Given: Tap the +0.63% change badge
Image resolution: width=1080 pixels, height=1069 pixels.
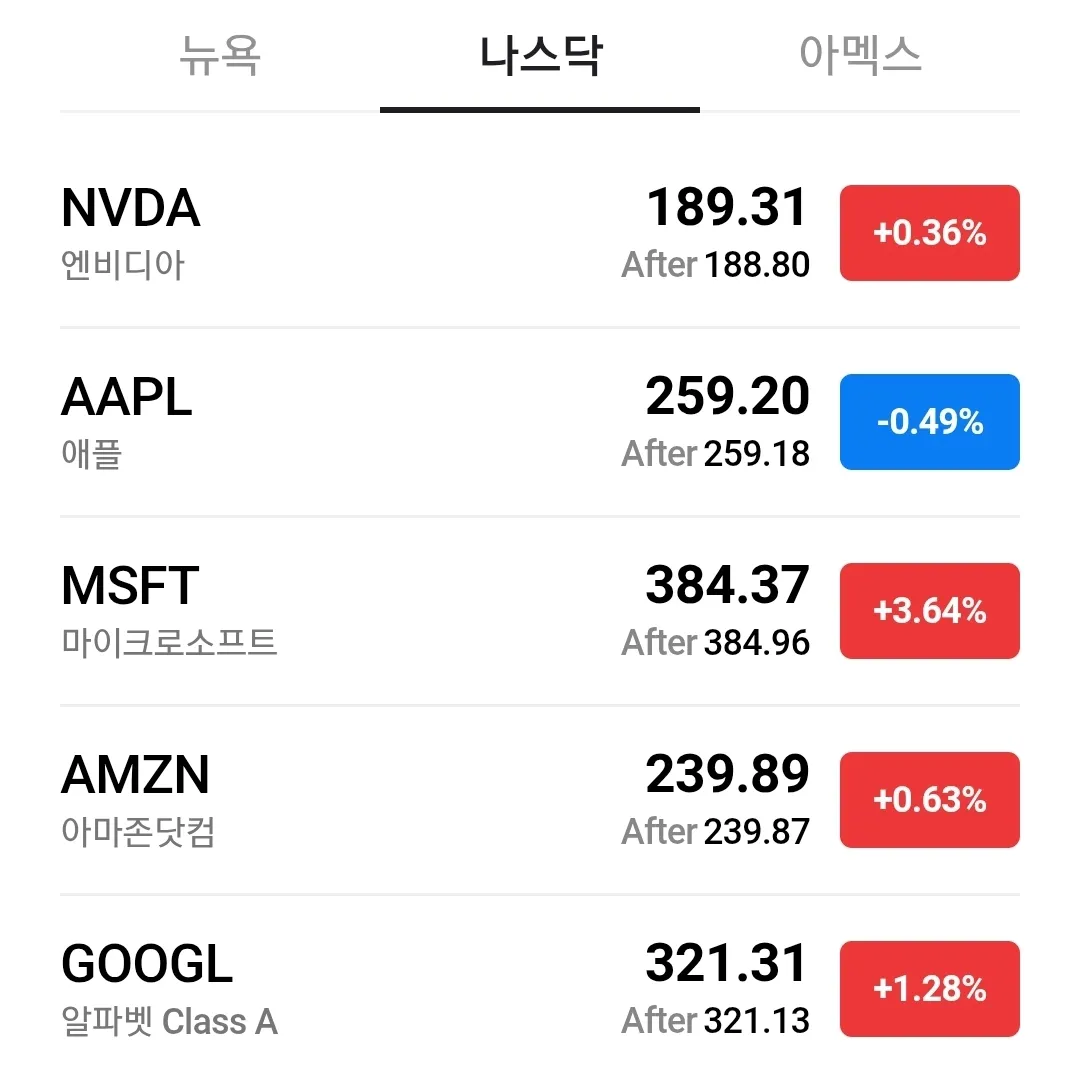Looking at the screenshot, I should pos(929,800).
